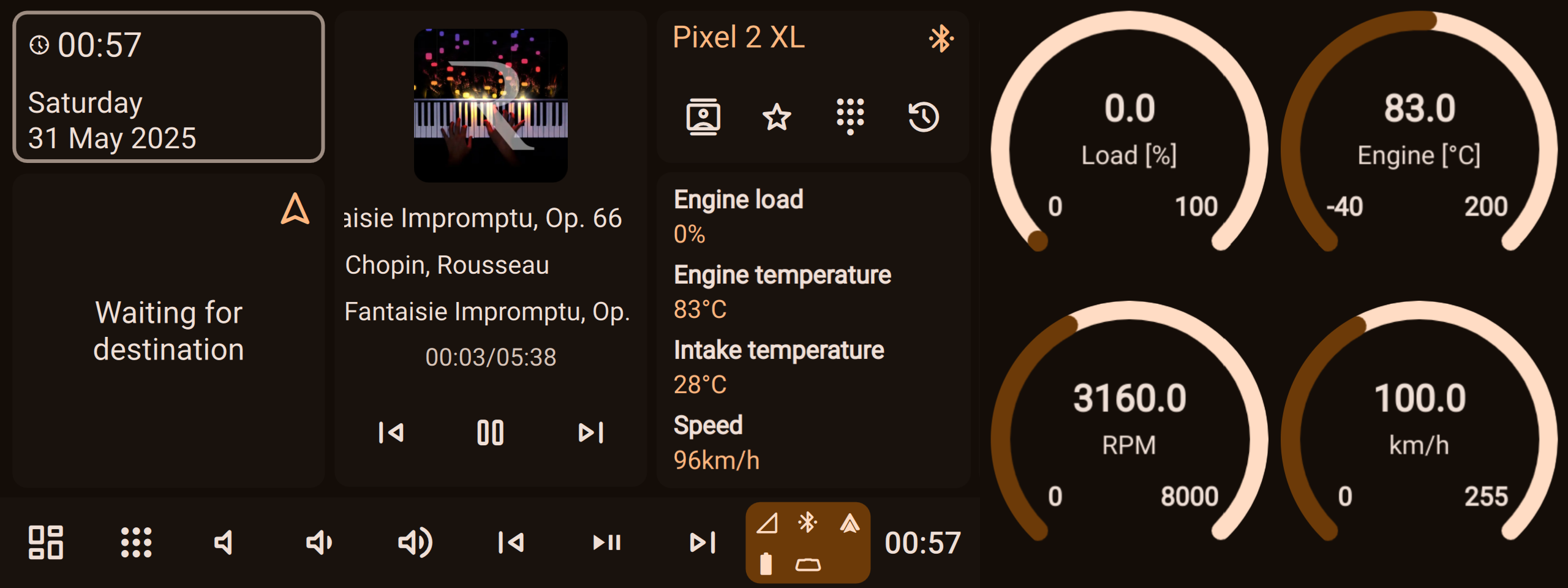Open the status icons panel
Screen dimensions: 1568x588
pos(808,543)
